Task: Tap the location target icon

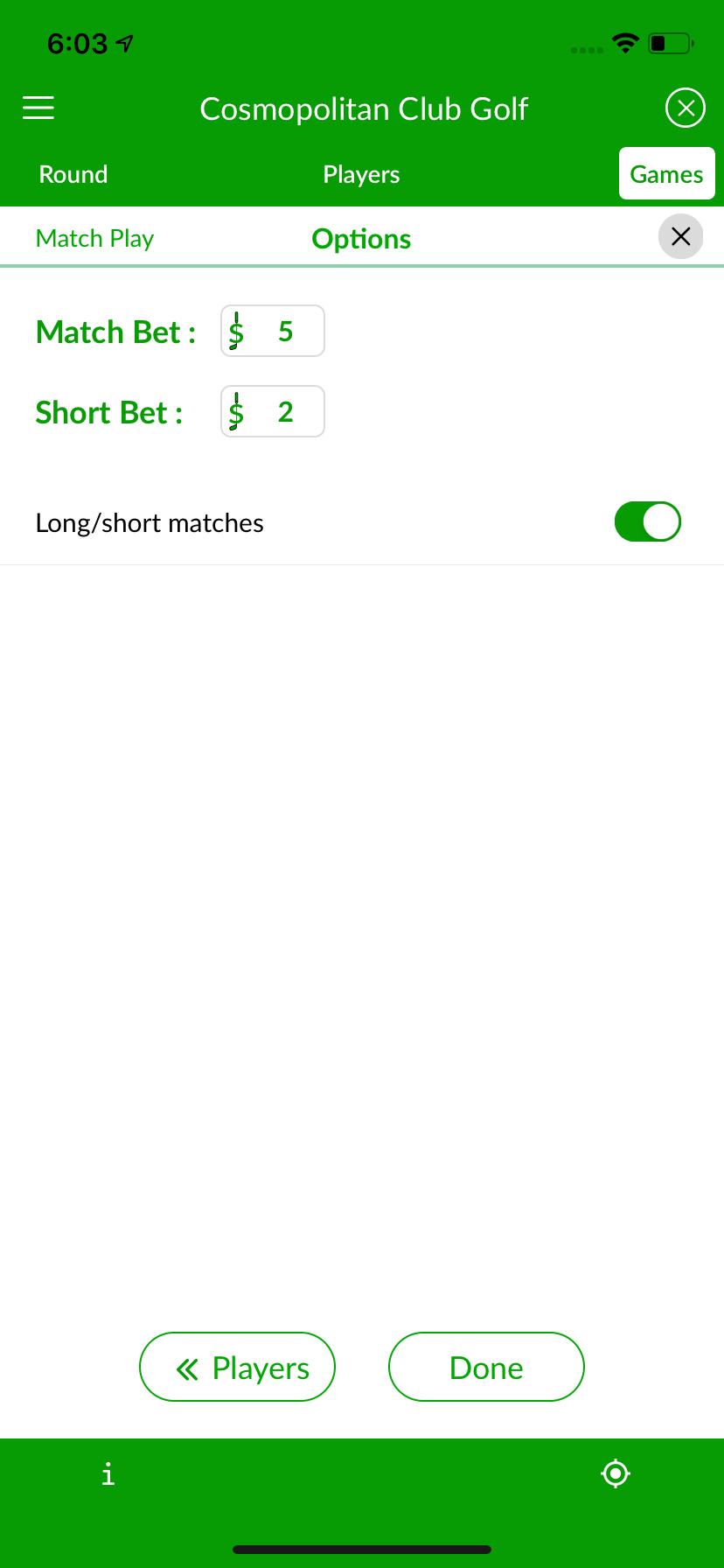Action: (616, 1473)
